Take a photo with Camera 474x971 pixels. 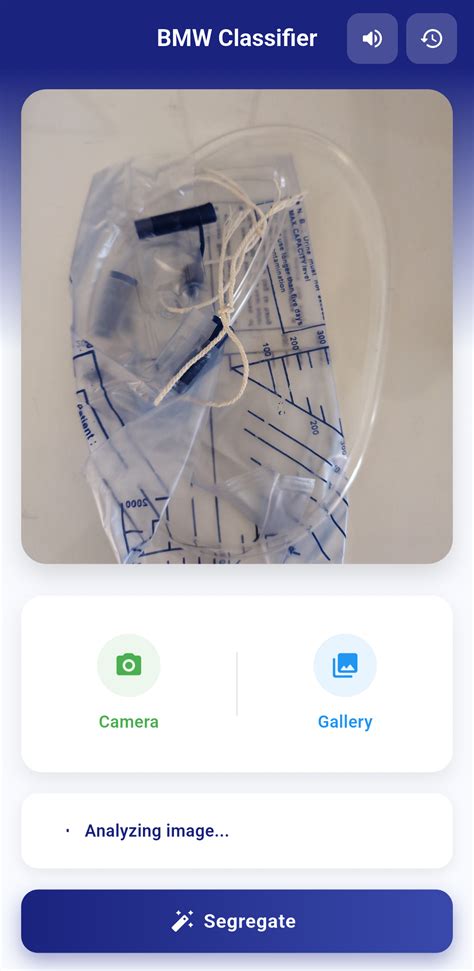[x=129, y=682]
